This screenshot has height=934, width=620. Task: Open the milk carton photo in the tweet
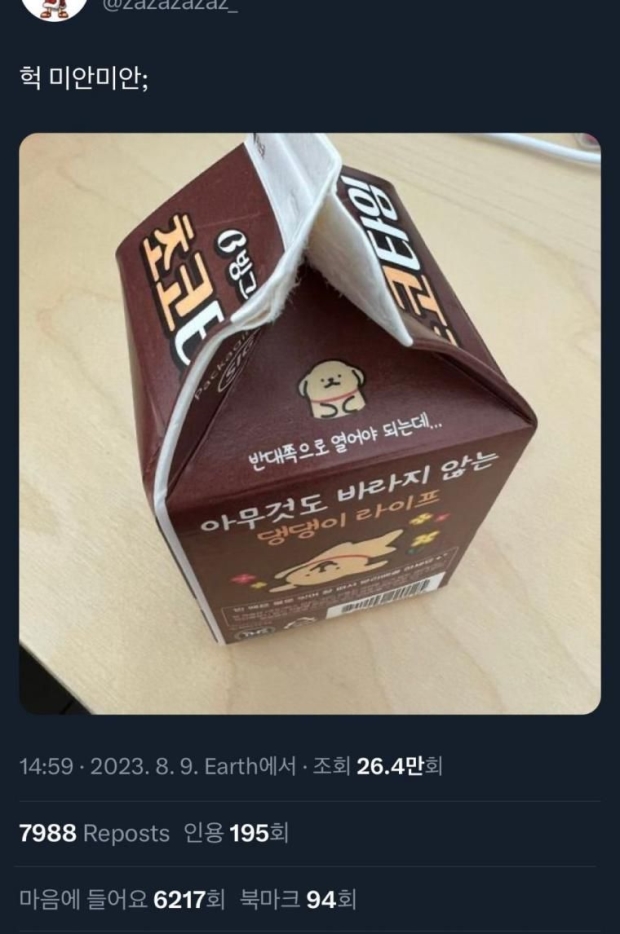point(310,423)
